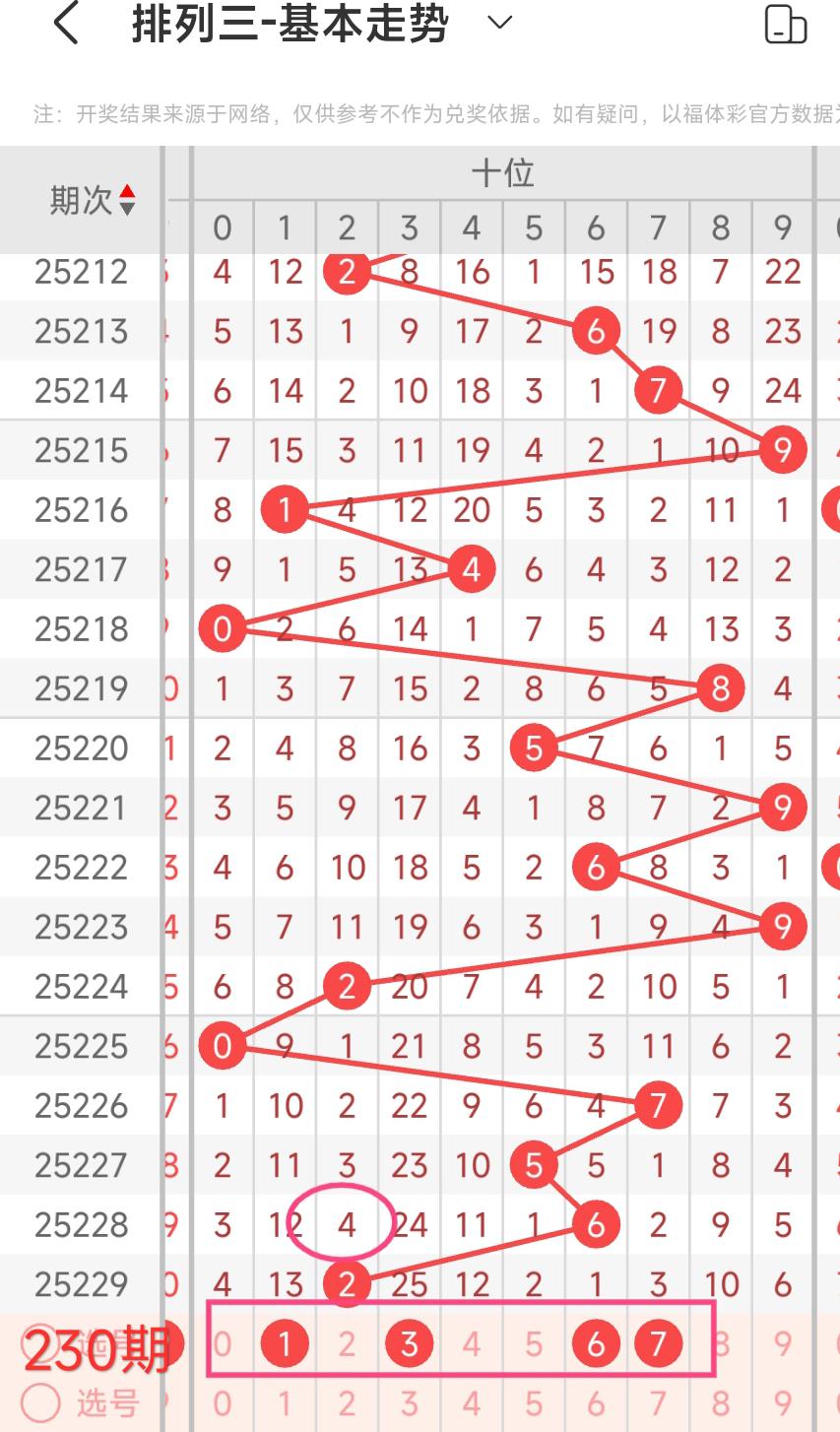Pick tens digit 0 in the bottom 选号 row
Image resolution: width=840 pixels, height=1432 pixels.
pos(223,1402)
